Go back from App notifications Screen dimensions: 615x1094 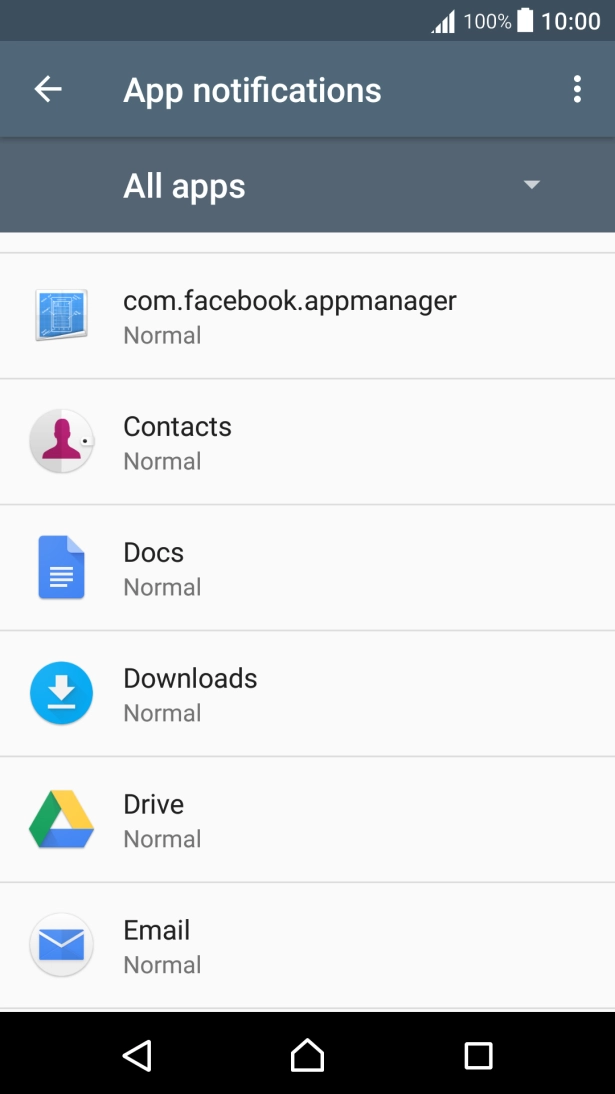click(x=48, y=90)
